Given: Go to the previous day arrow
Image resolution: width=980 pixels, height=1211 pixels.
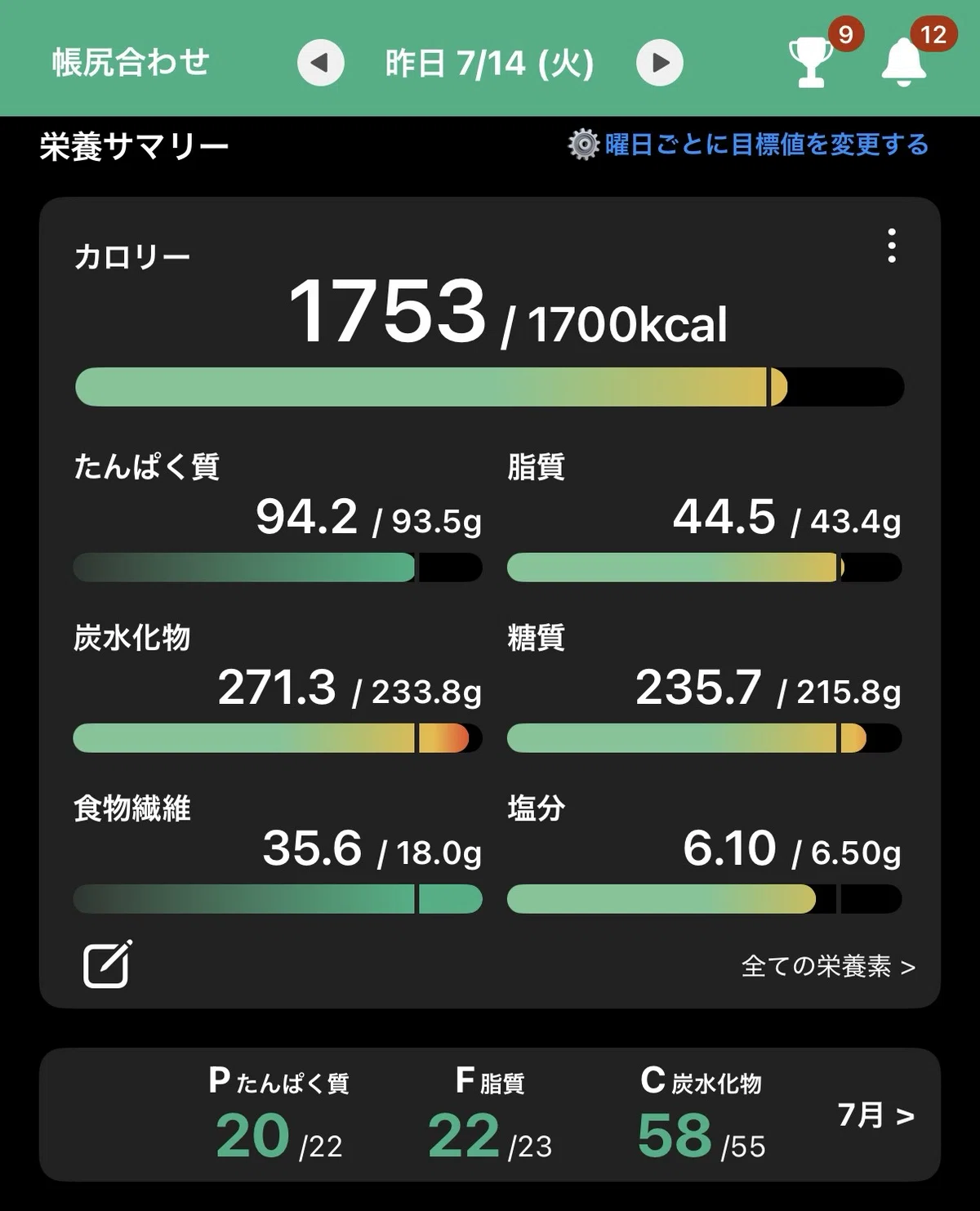Looking at the screenshot, I should pos(320,63).
